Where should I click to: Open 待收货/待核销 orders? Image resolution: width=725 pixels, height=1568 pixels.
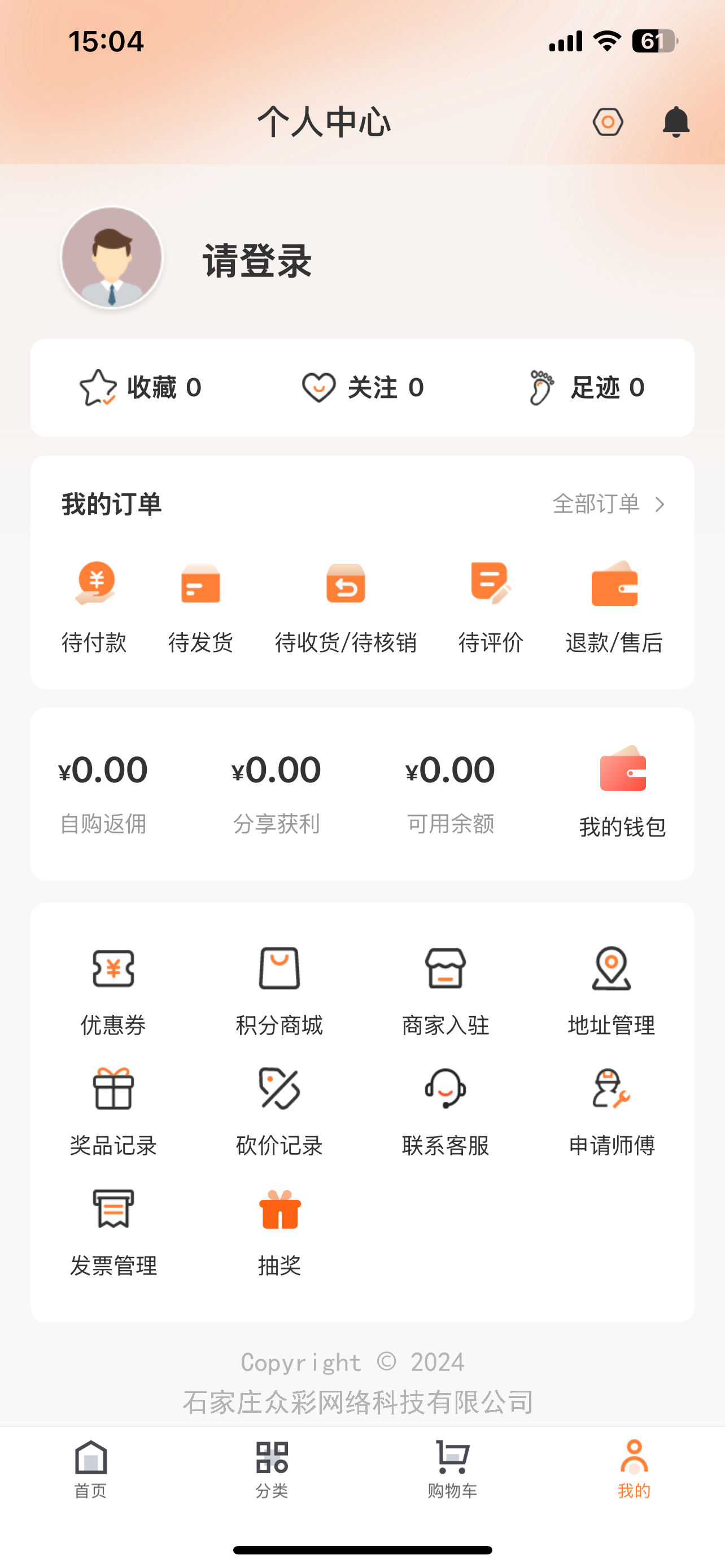point(345,606)
